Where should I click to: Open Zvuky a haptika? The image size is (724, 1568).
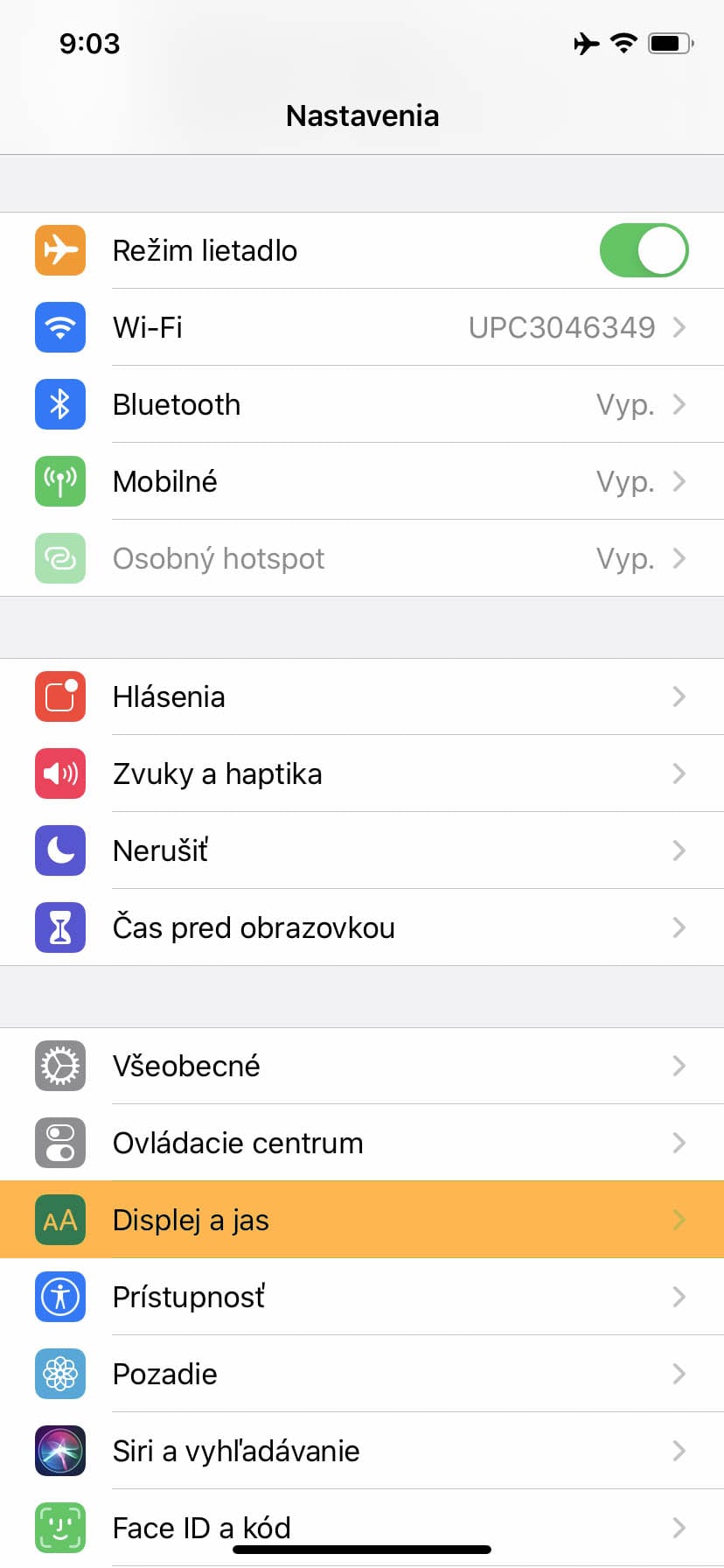pyautogui.click(x=362, y=773)
